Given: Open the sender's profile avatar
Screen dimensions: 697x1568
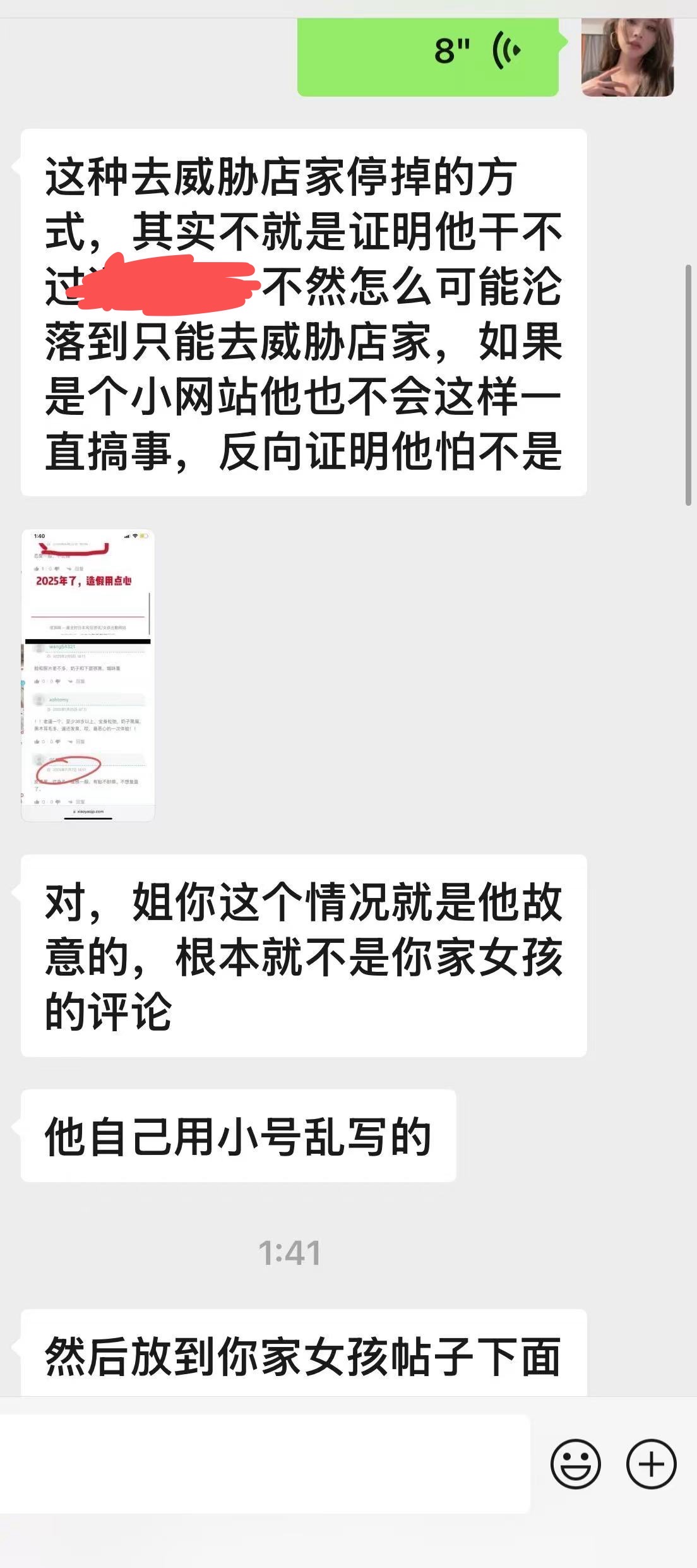Looking at the screenshot, I should pyautogui.click(x=627, y=57).
